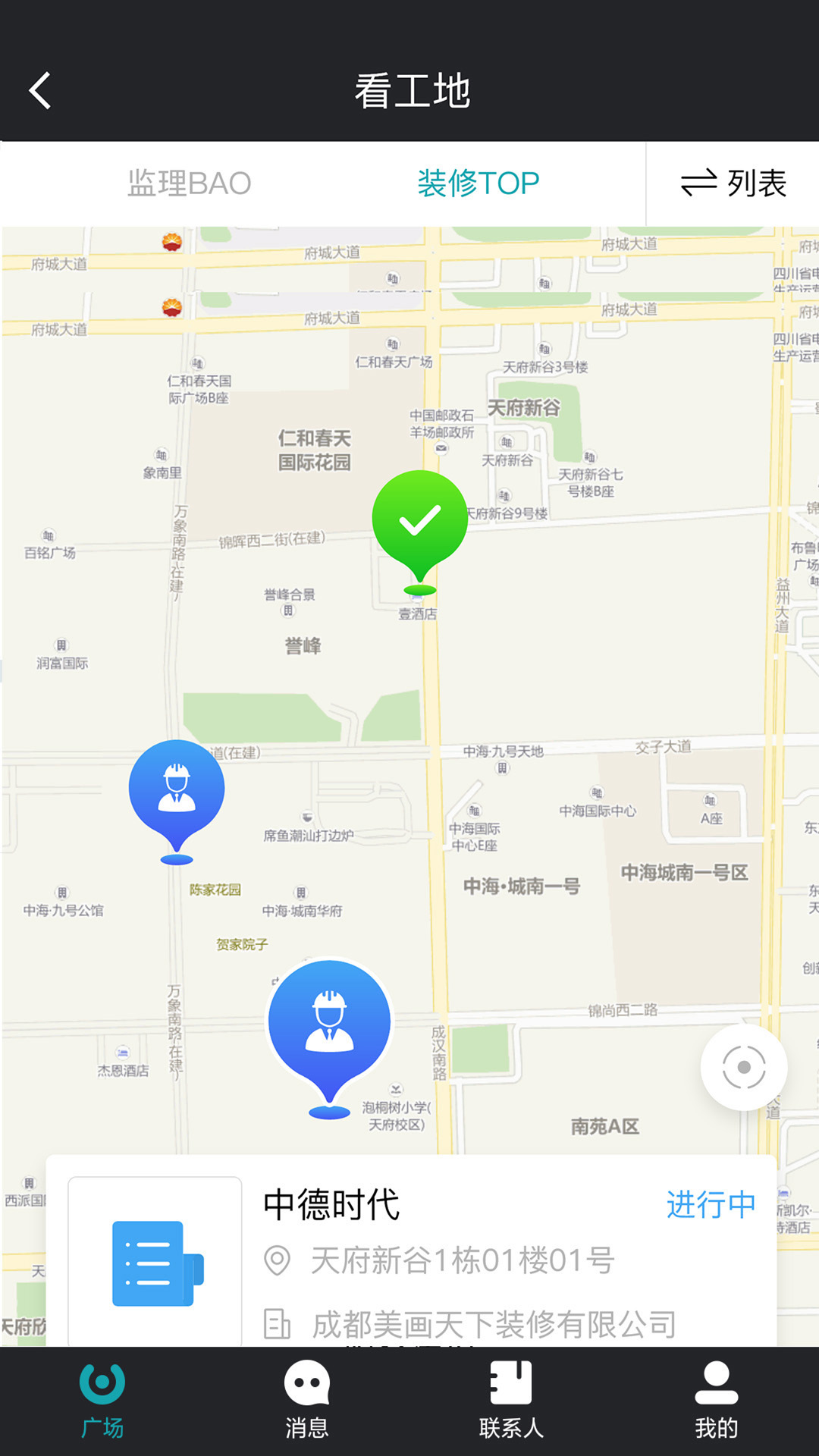This screenshot has height=1456, width=819.
Task: Switch to 列表 list view
Action: (733, 184)
